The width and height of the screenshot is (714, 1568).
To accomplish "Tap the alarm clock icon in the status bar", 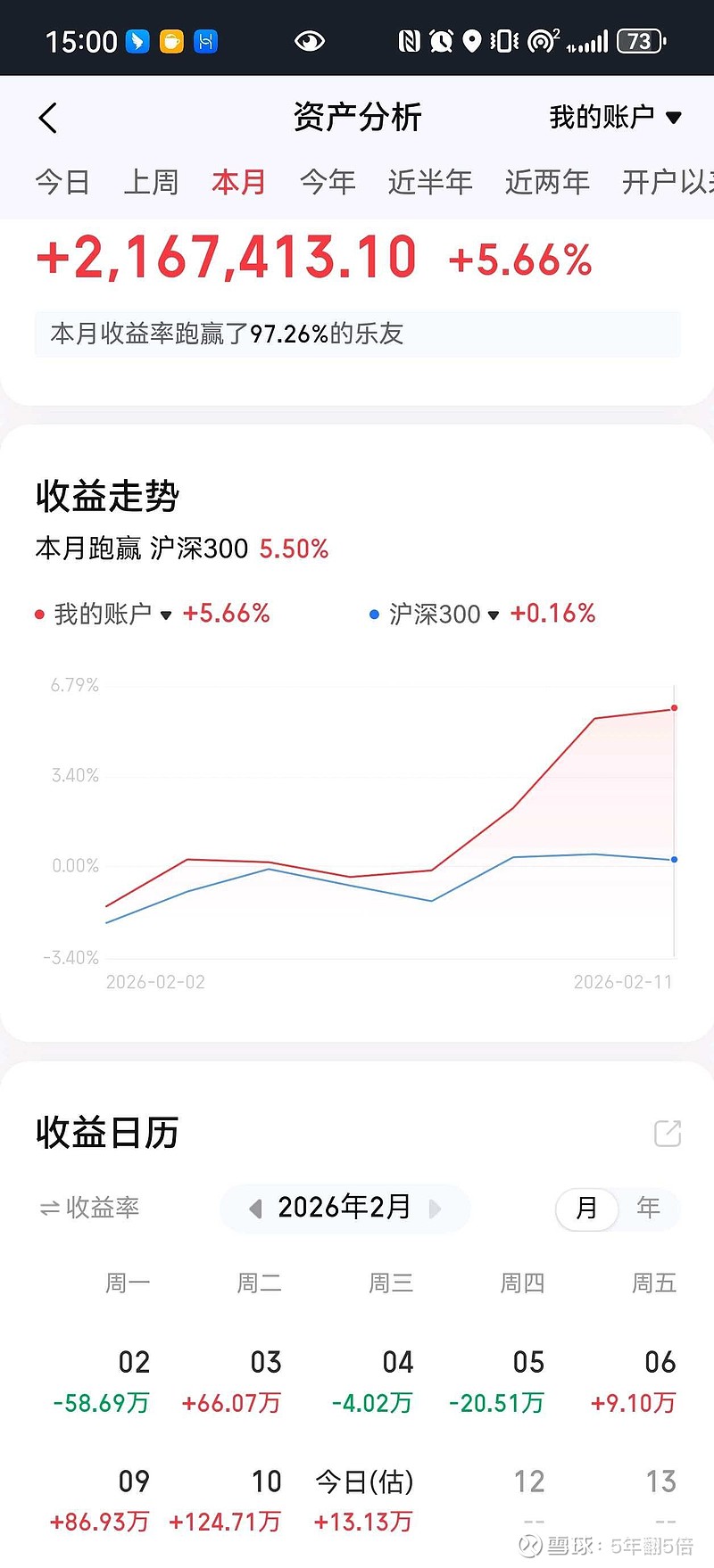I will click(x=439, y=41).
